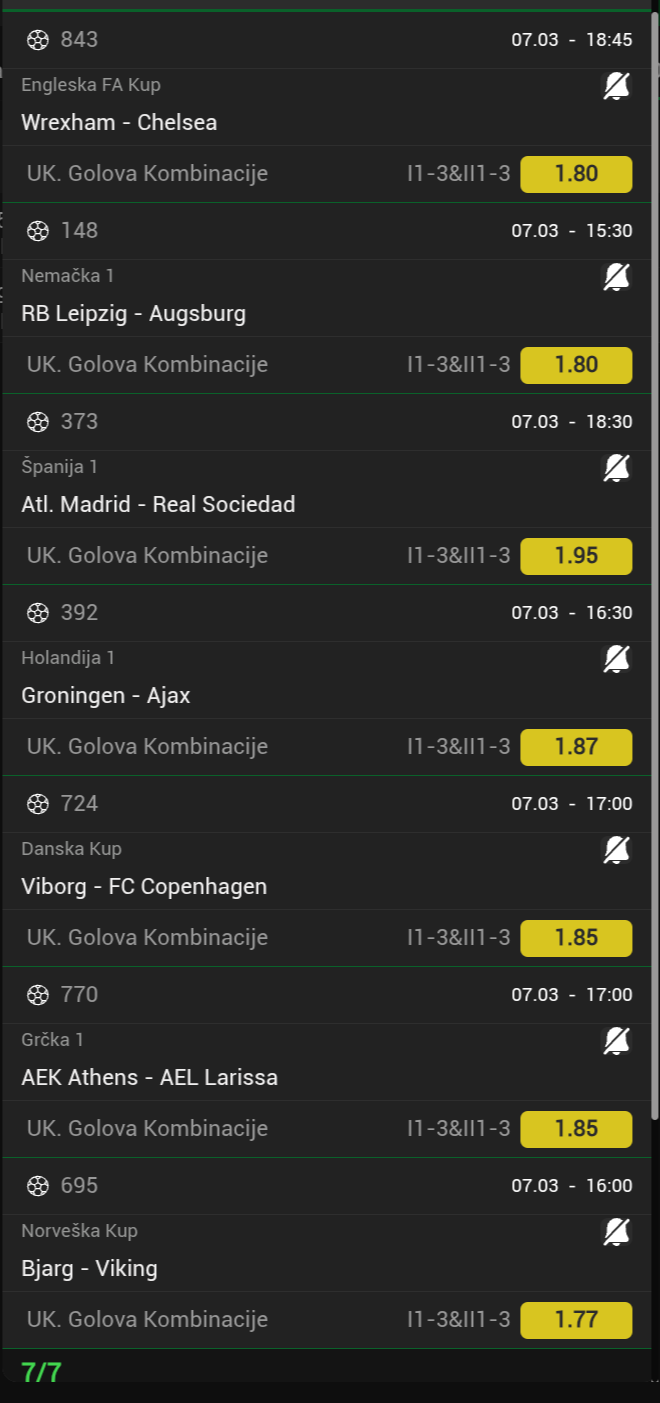Select the 1.87 odds button

[576, 747]
